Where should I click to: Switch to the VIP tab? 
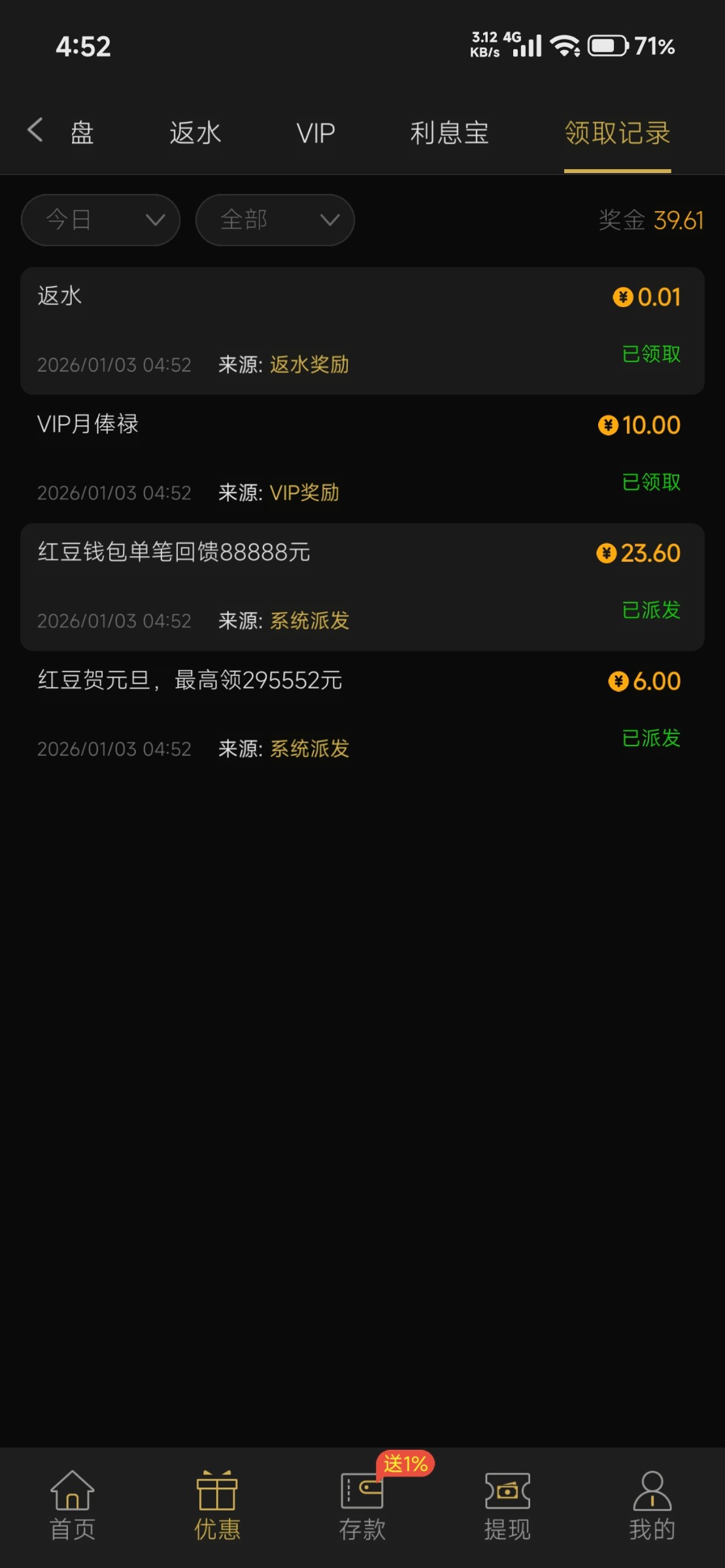[316, 133]
